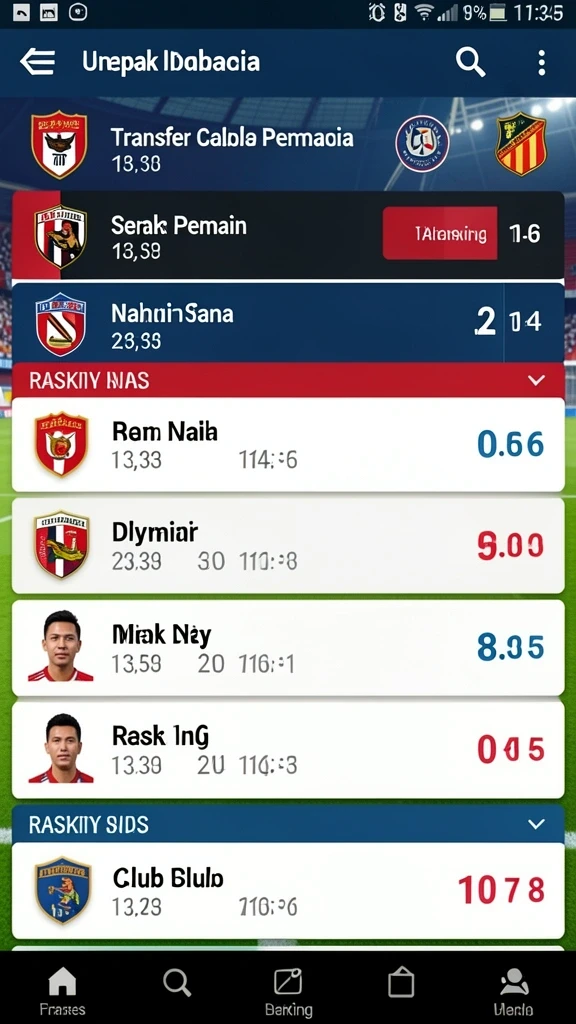
Task: Open the Transfer Calpla Pemaoia row
Action: pyautogui.click(x=288, y=144)
